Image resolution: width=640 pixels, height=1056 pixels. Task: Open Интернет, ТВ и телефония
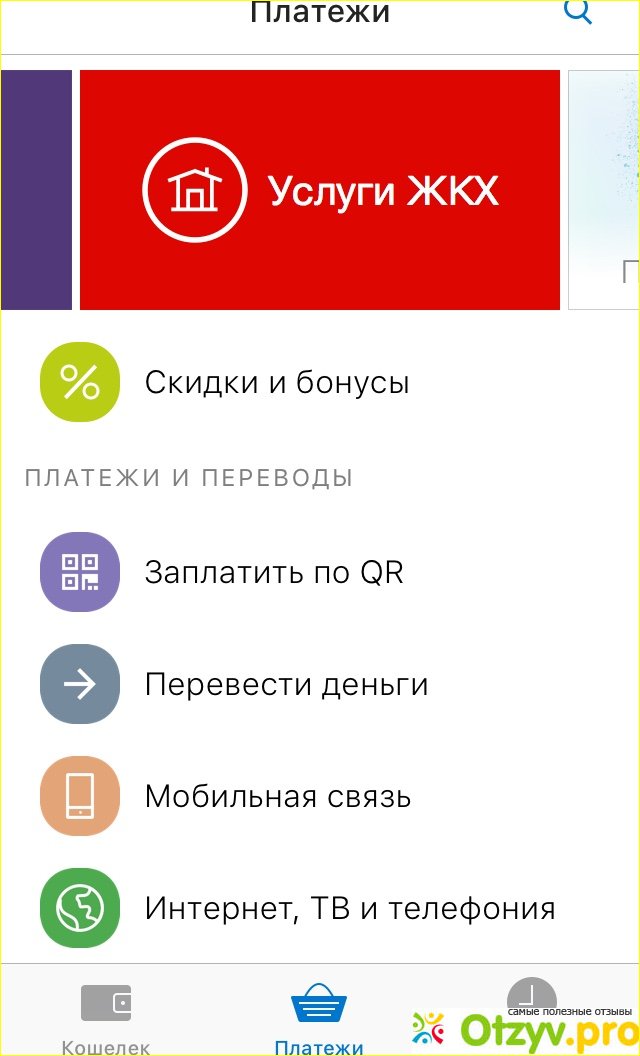tap(349, 908)
